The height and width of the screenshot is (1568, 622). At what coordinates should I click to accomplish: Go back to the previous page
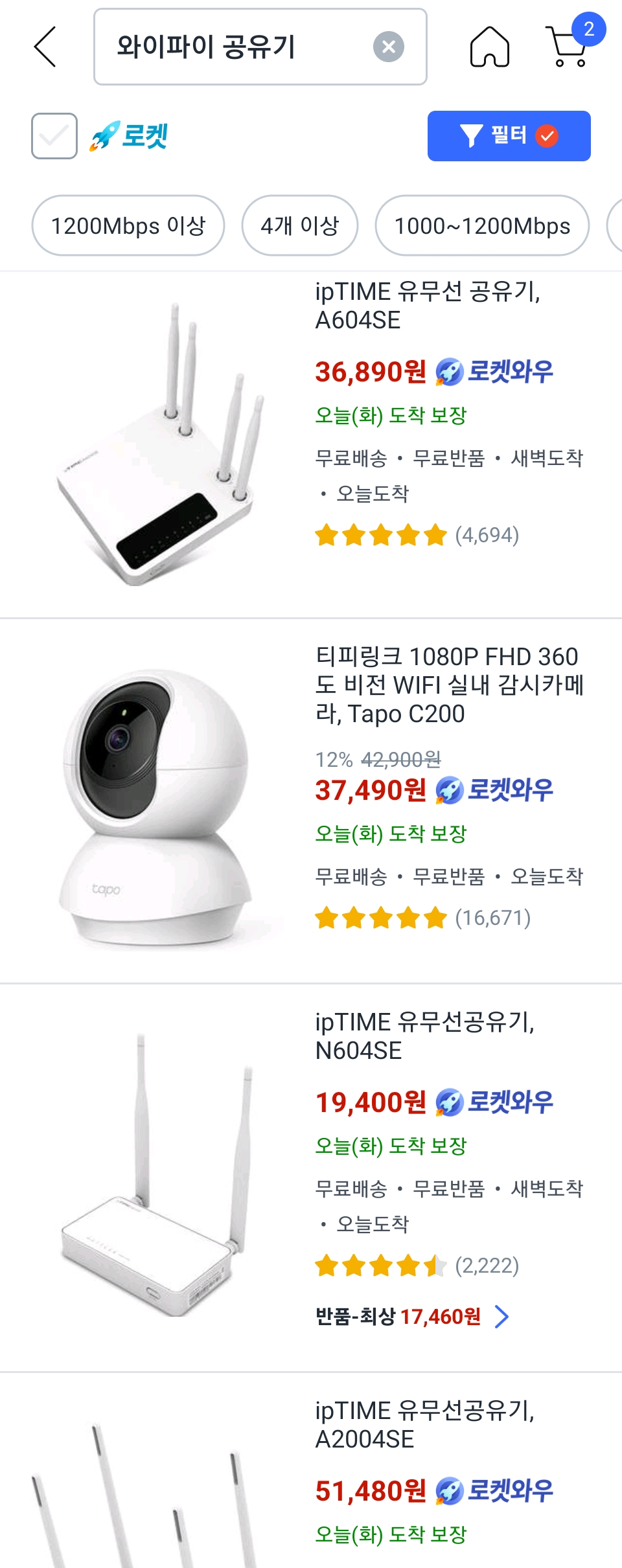point(45,47)
